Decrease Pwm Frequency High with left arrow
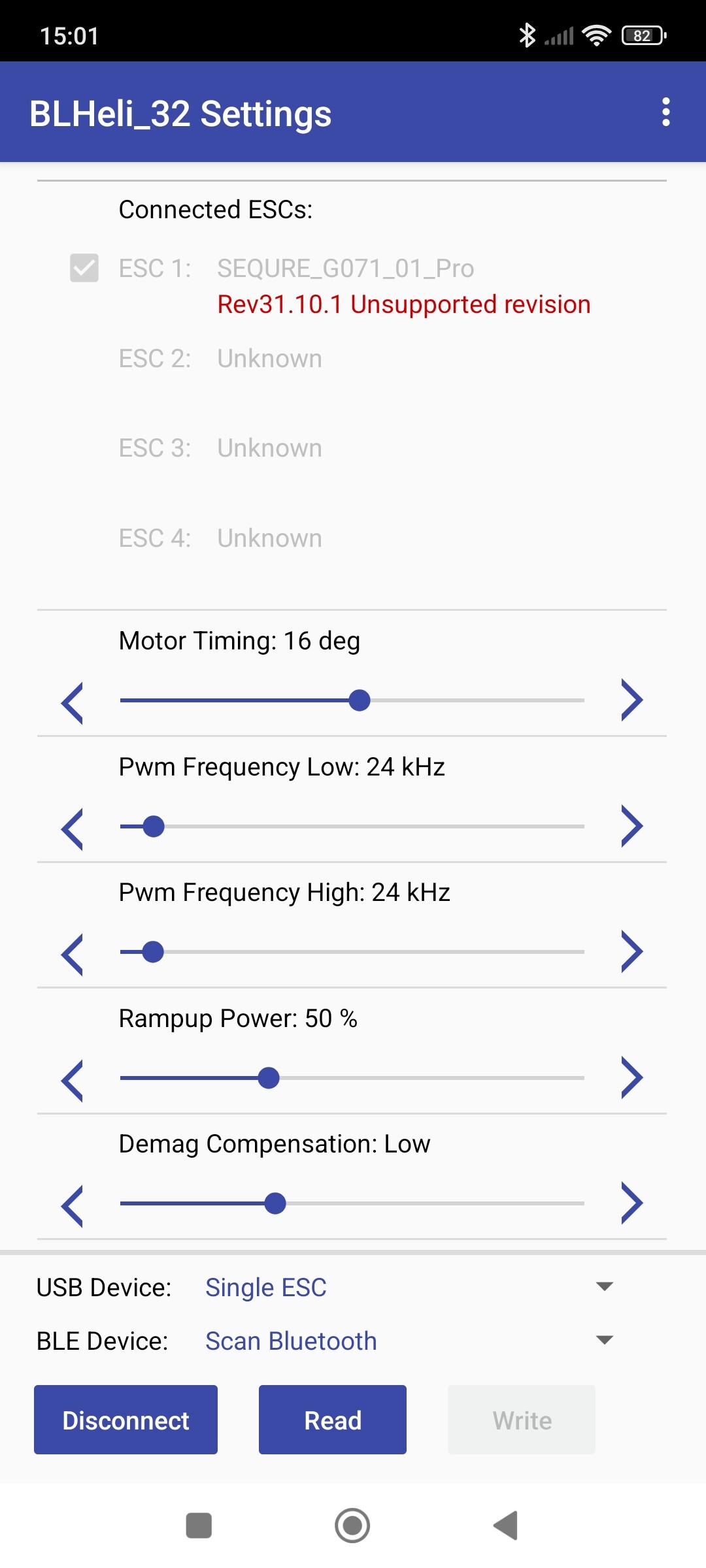The height and width of the screenshot is (1568, 706). [x=73, y=954]
